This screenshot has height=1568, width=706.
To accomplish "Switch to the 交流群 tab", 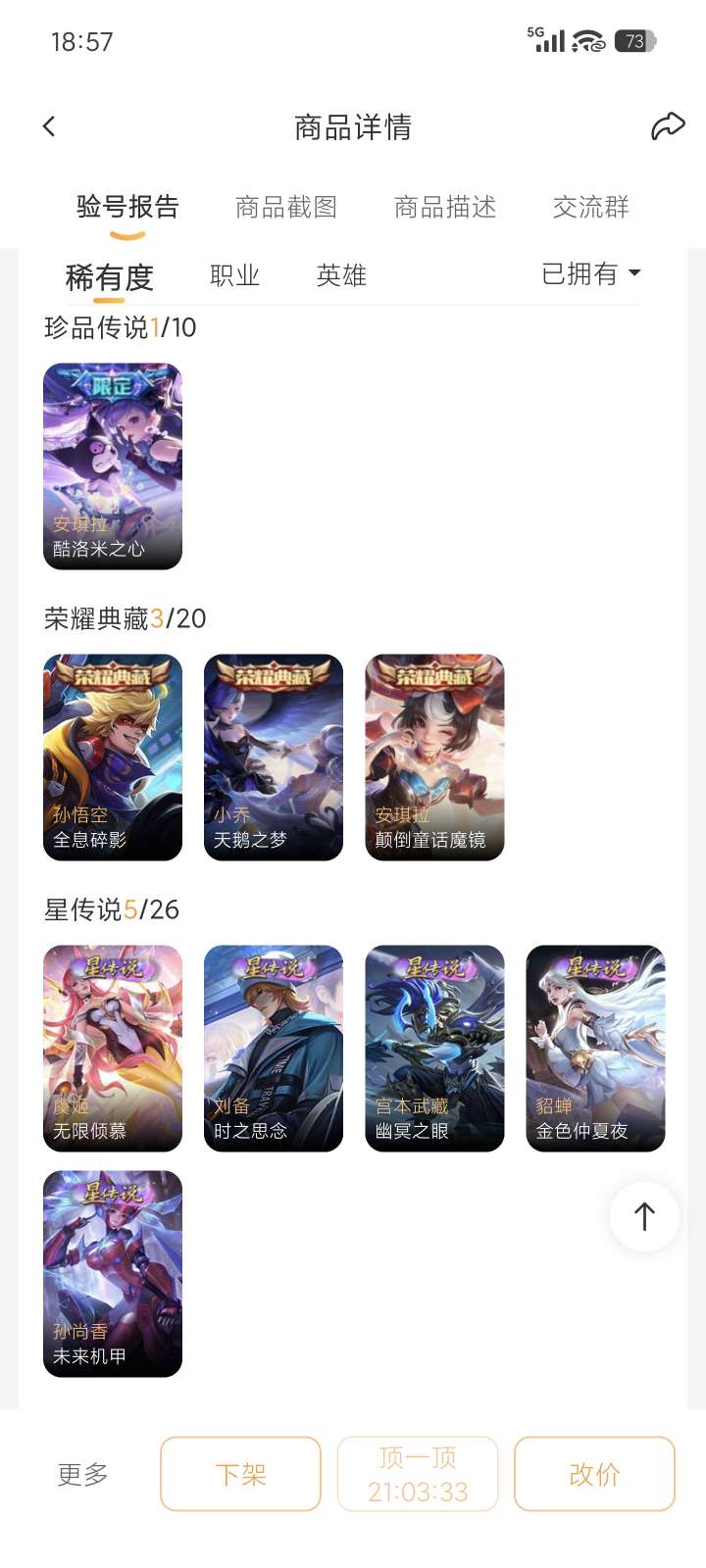I will (x=590, y=207).
